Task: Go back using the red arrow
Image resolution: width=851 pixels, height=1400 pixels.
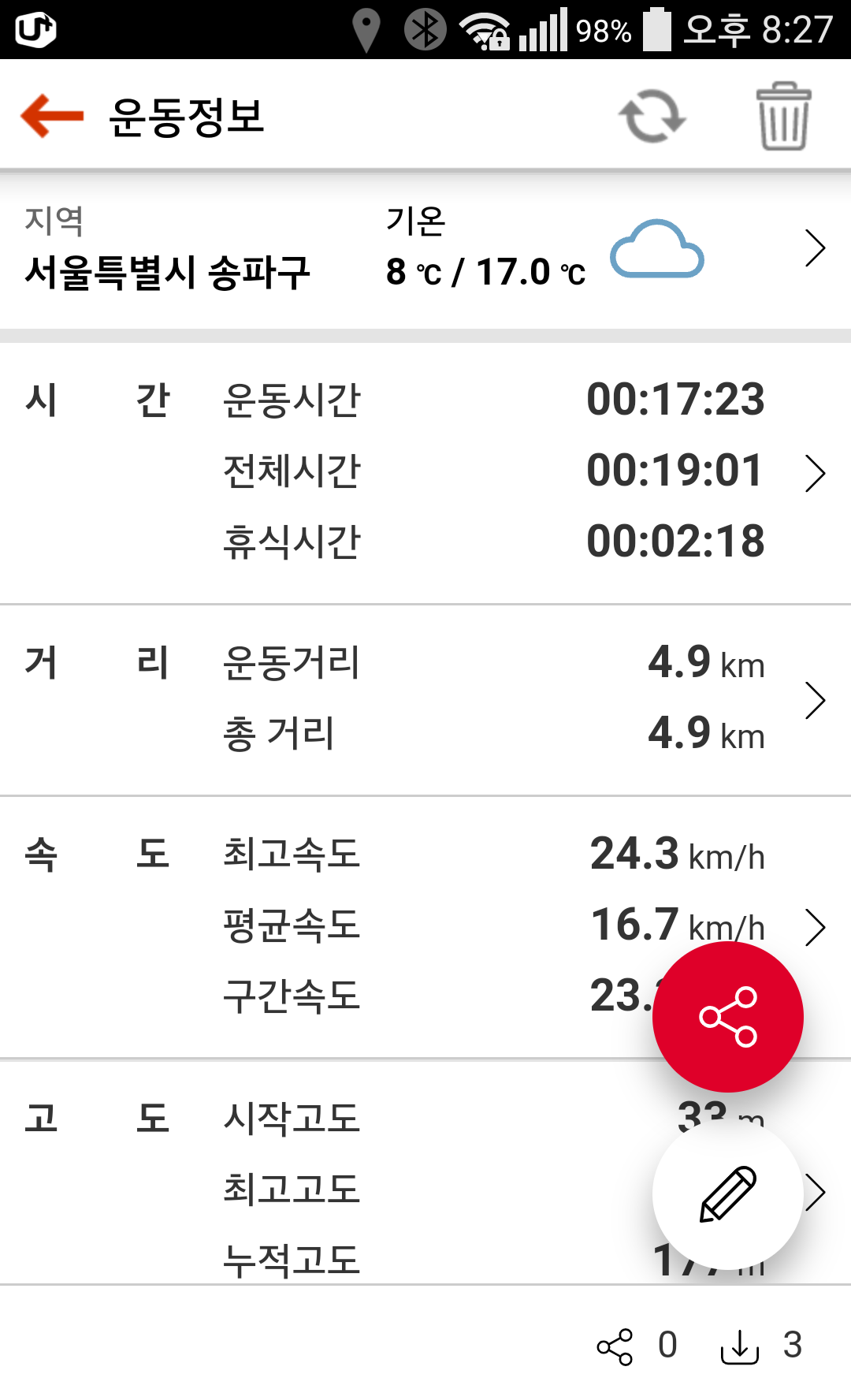Action: point(52,116)
